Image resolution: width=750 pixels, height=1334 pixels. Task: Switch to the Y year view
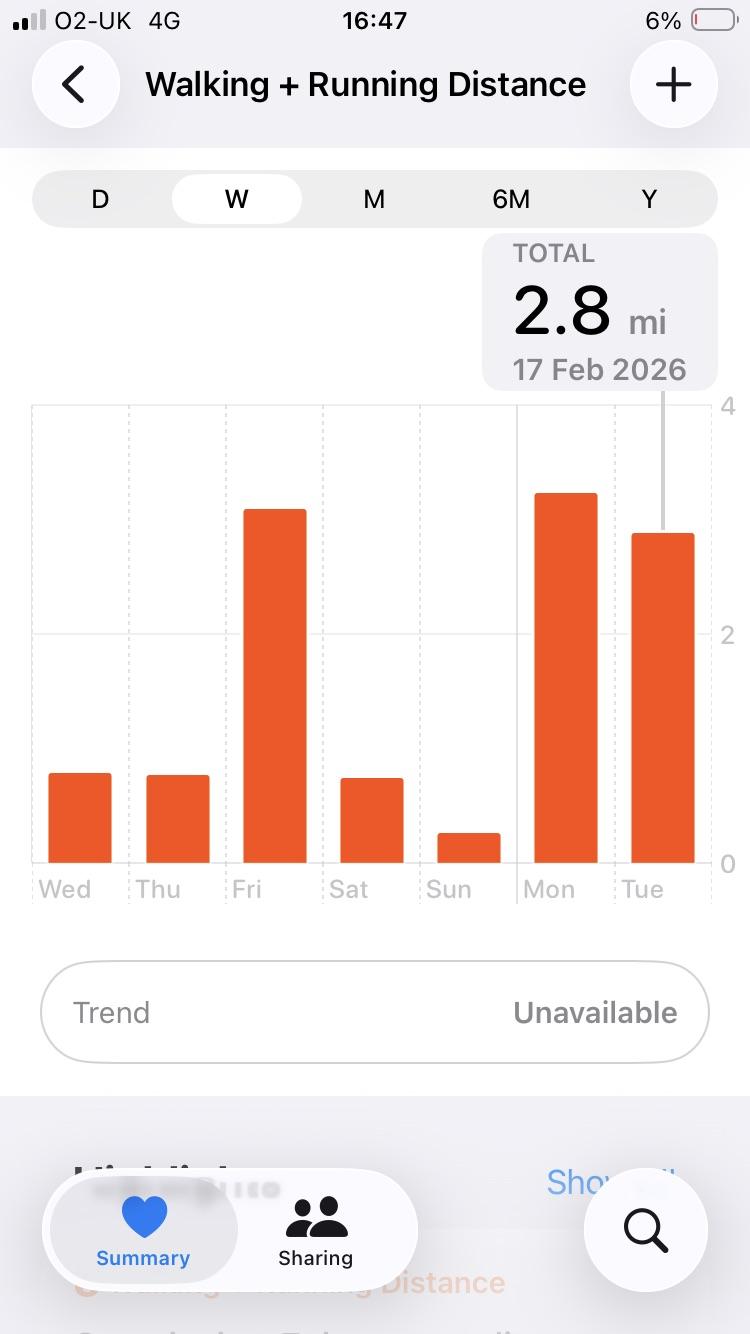649,199
